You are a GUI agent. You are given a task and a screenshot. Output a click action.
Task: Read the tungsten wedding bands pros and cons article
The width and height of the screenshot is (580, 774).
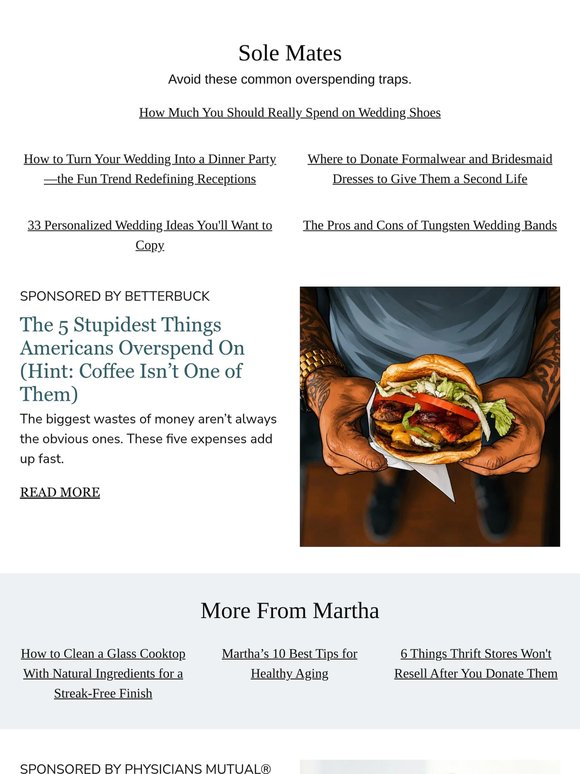pos(430,225)
